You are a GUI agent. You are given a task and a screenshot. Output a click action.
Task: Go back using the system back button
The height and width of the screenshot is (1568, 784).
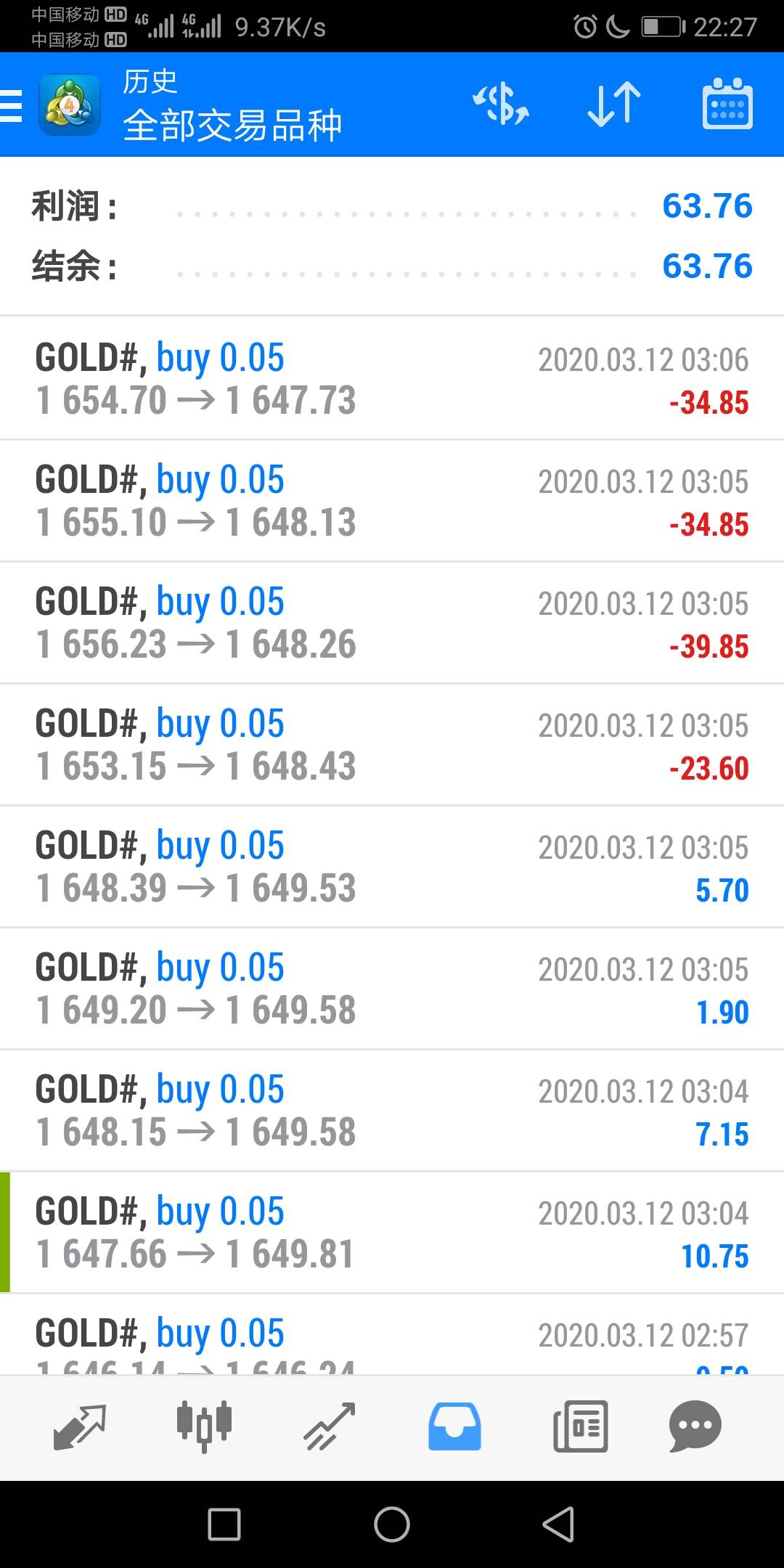(559, 1524)
